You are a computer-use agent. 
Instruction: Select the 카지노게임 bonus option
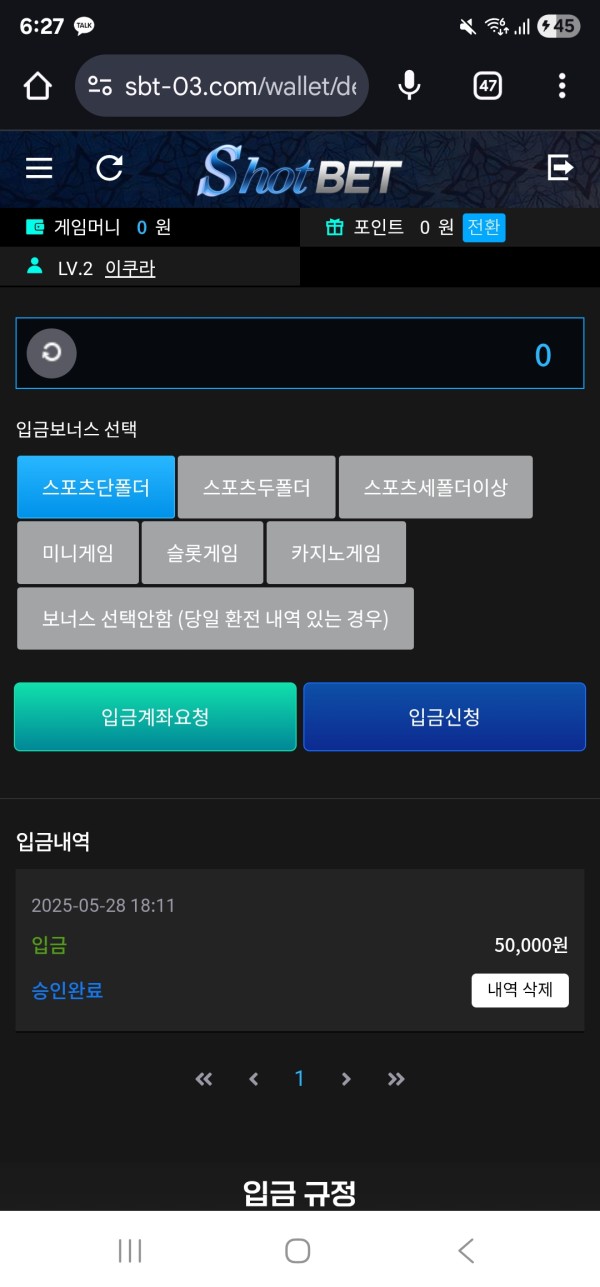336,552
